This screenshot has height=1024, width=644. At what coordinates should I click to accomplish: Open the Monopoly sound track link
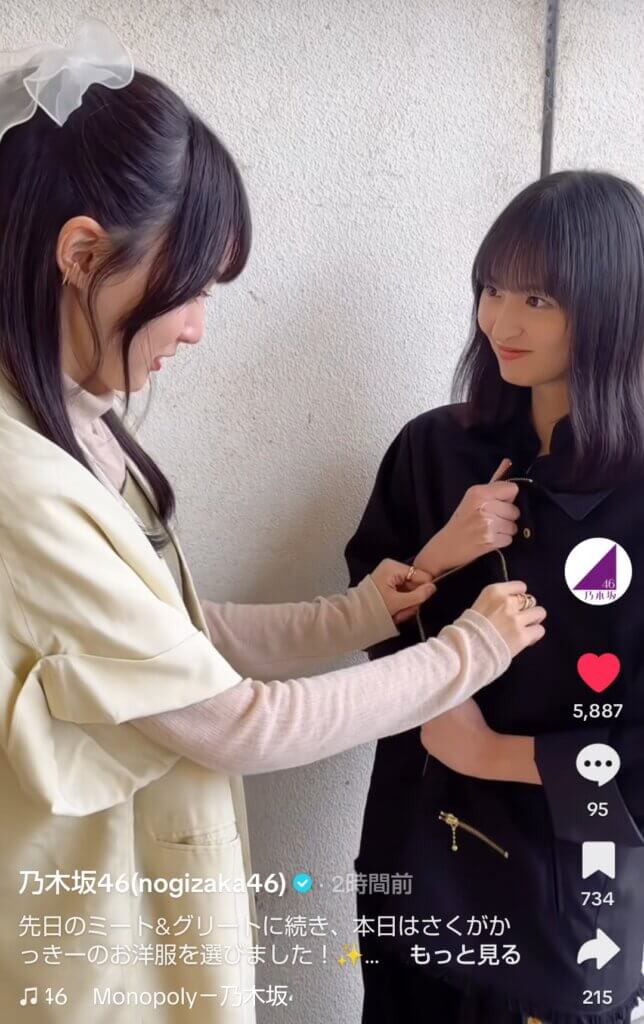click(x=190, y=997)
